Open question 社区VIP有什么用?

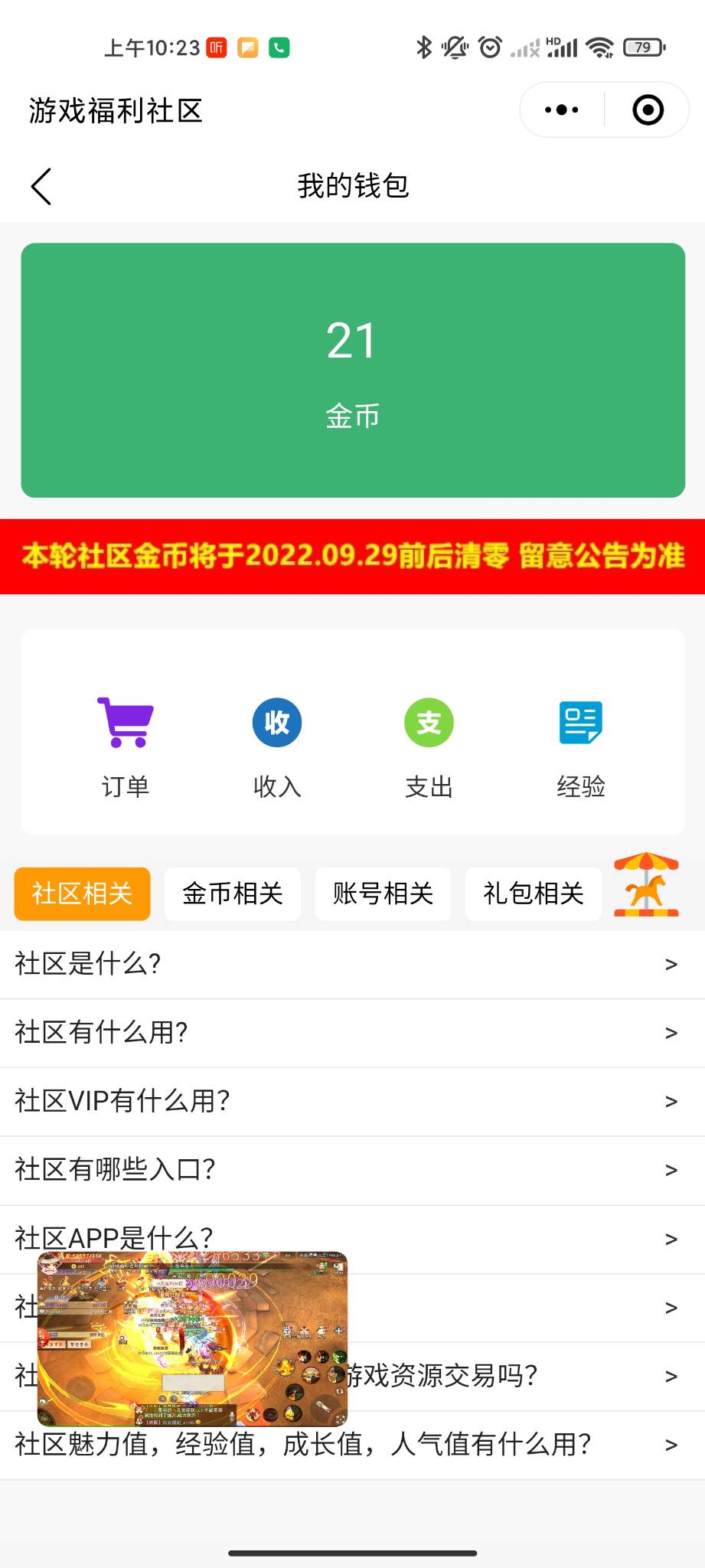(x=352, y=1101)
